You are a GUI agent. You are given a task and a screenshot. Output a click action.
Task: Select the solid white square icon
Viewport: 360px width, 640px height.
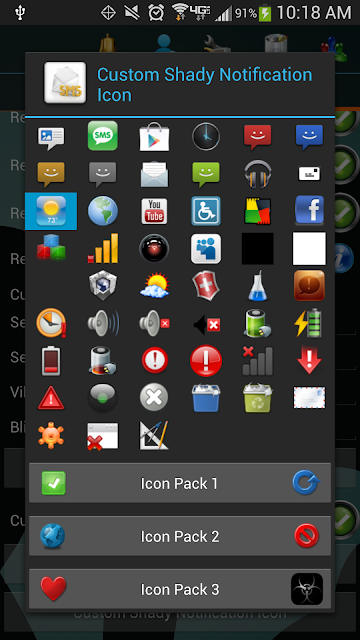(309, 249)
